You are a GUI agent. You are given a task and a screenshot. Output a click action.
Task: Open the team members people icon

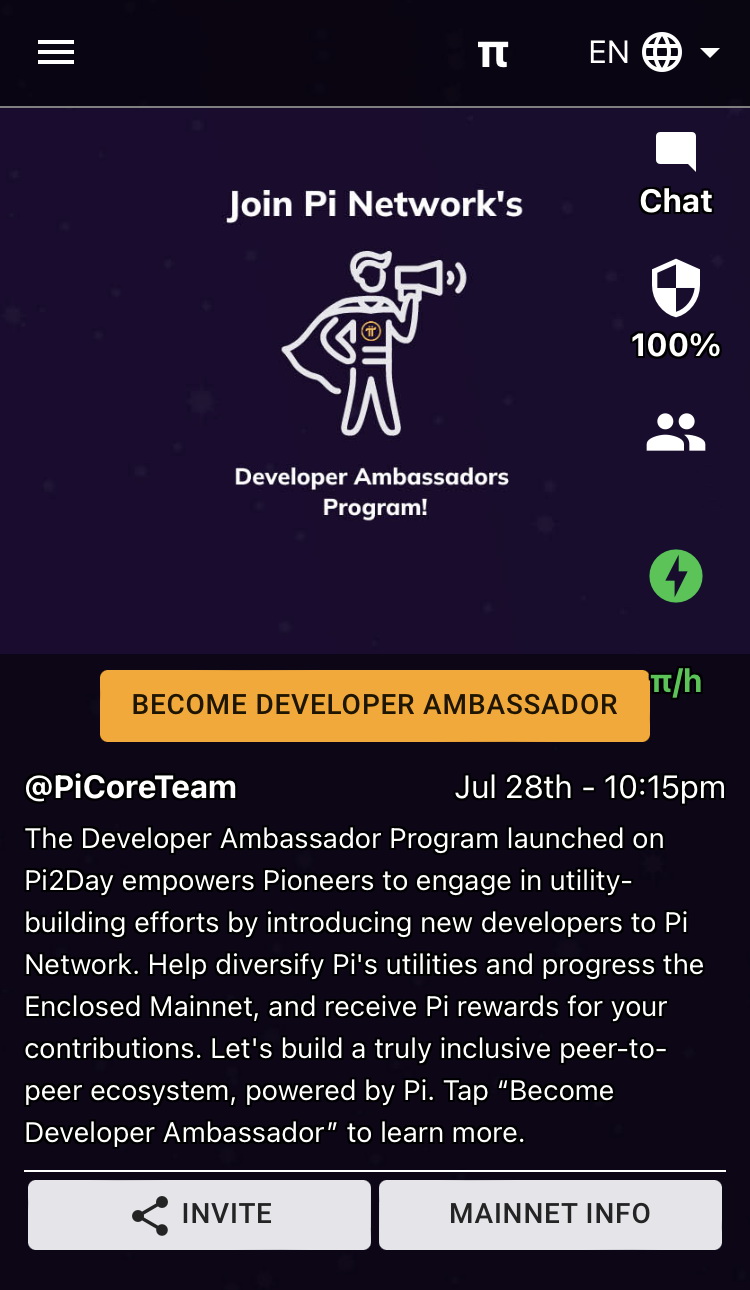[x=676, y=432]
